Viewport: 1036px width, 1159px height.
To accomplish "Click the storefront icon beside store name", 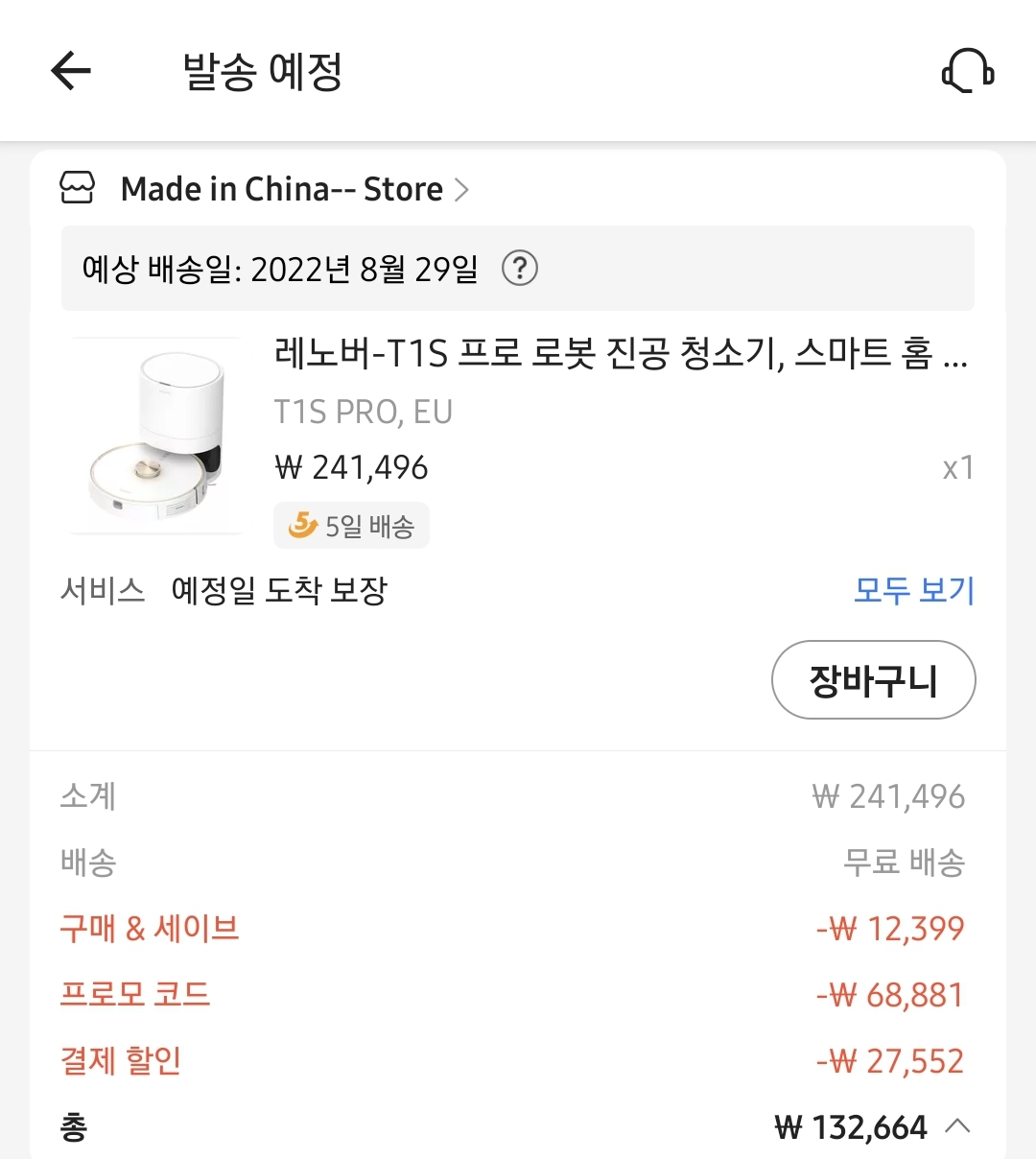I will pyautogui.click(x=79, y=187).
